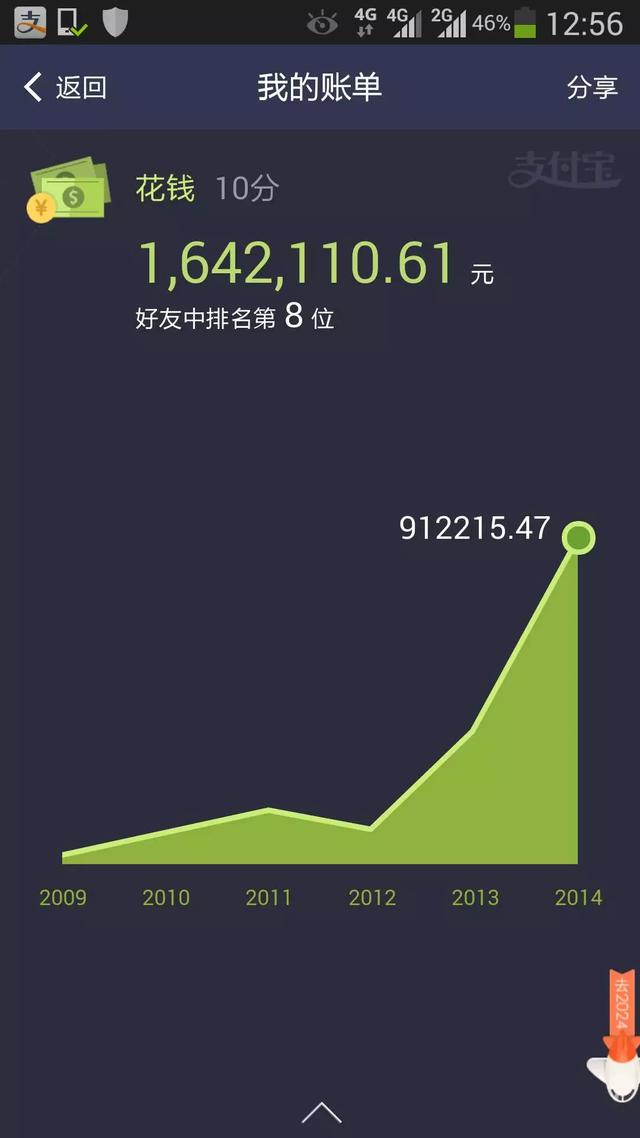Share the bill via 分享
The width and height of the screenshot is (640, 1138).
[592, 88]
